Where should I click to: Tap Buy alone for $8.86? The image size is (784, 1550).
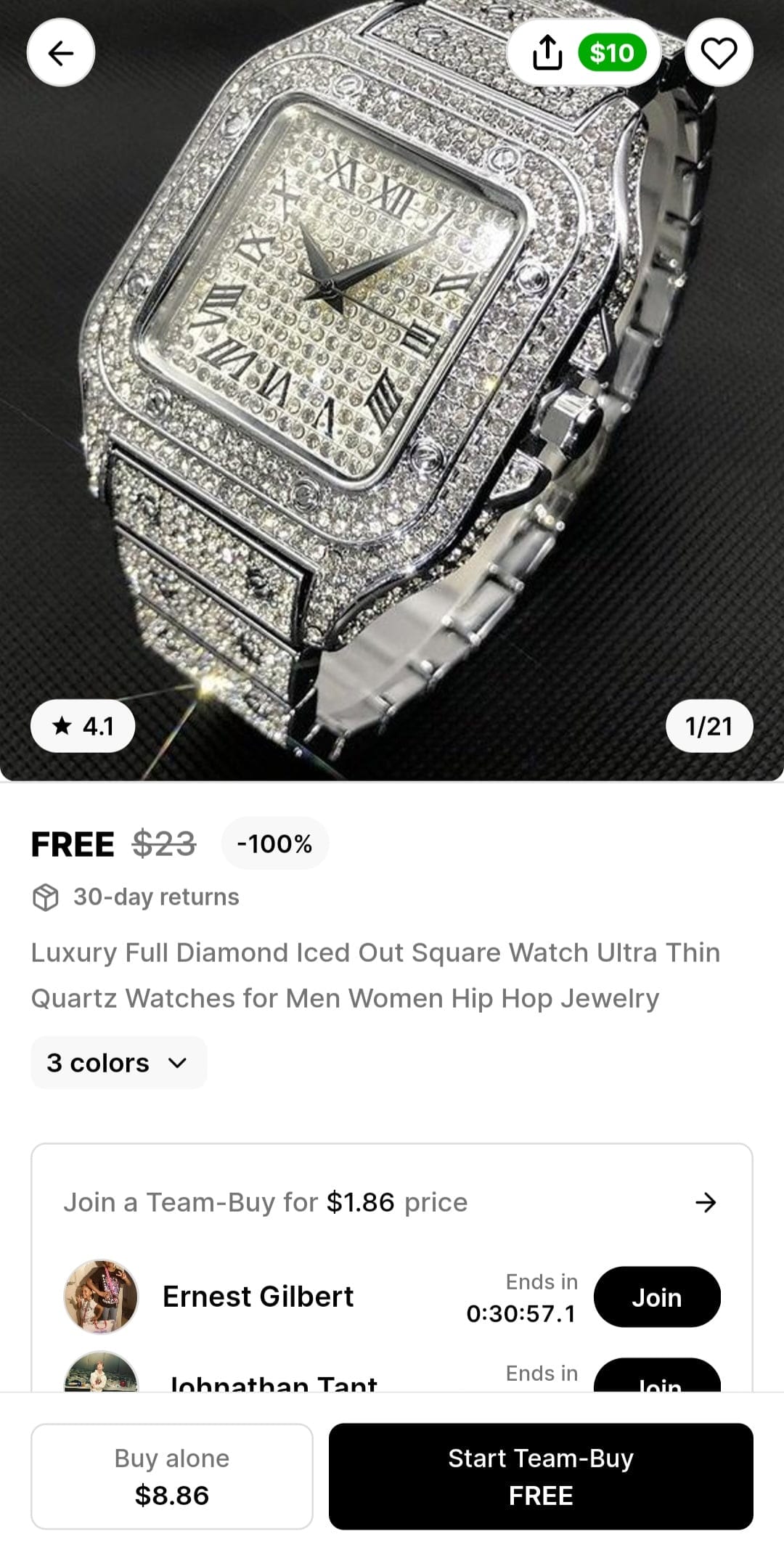pos(172,1477)
